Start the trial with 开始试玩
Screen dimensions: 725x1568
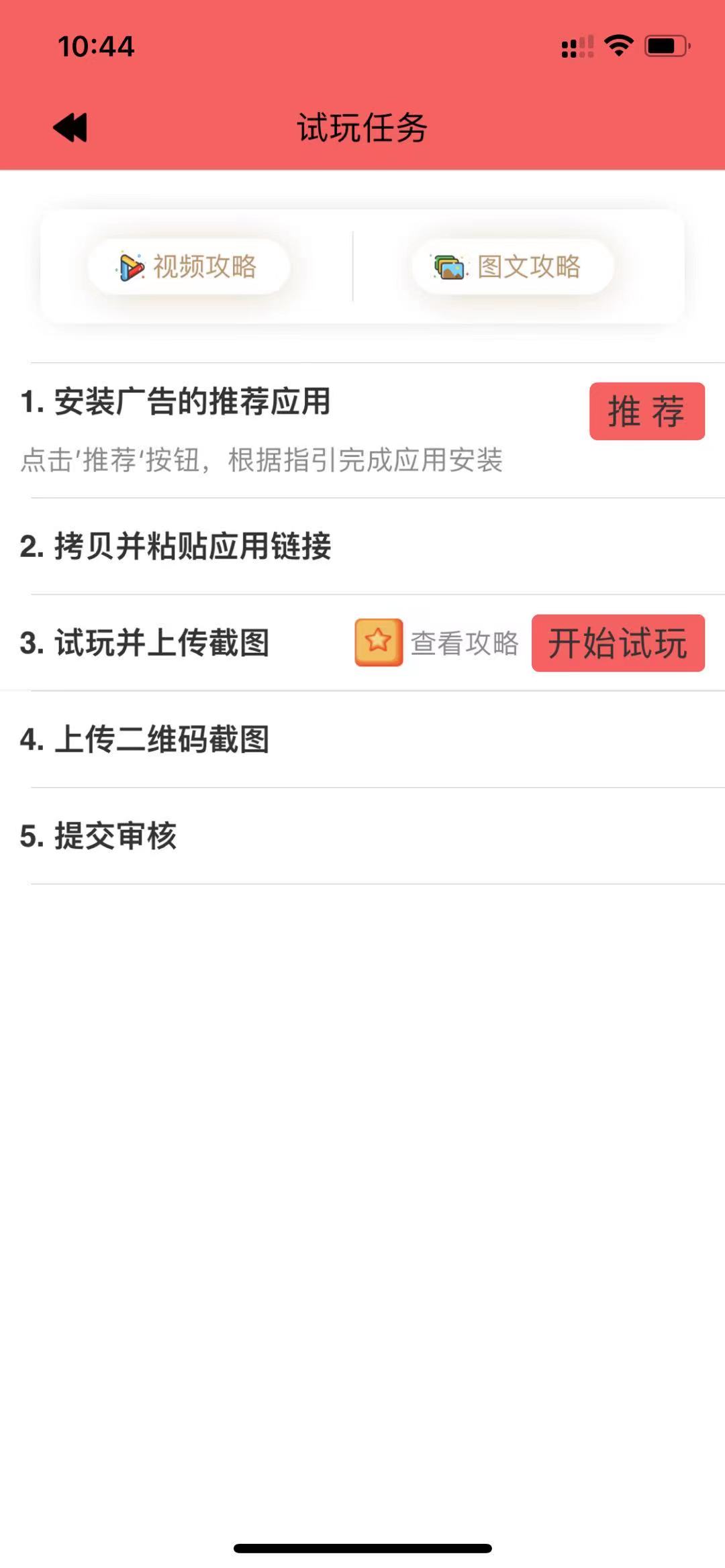coord(618,643)
